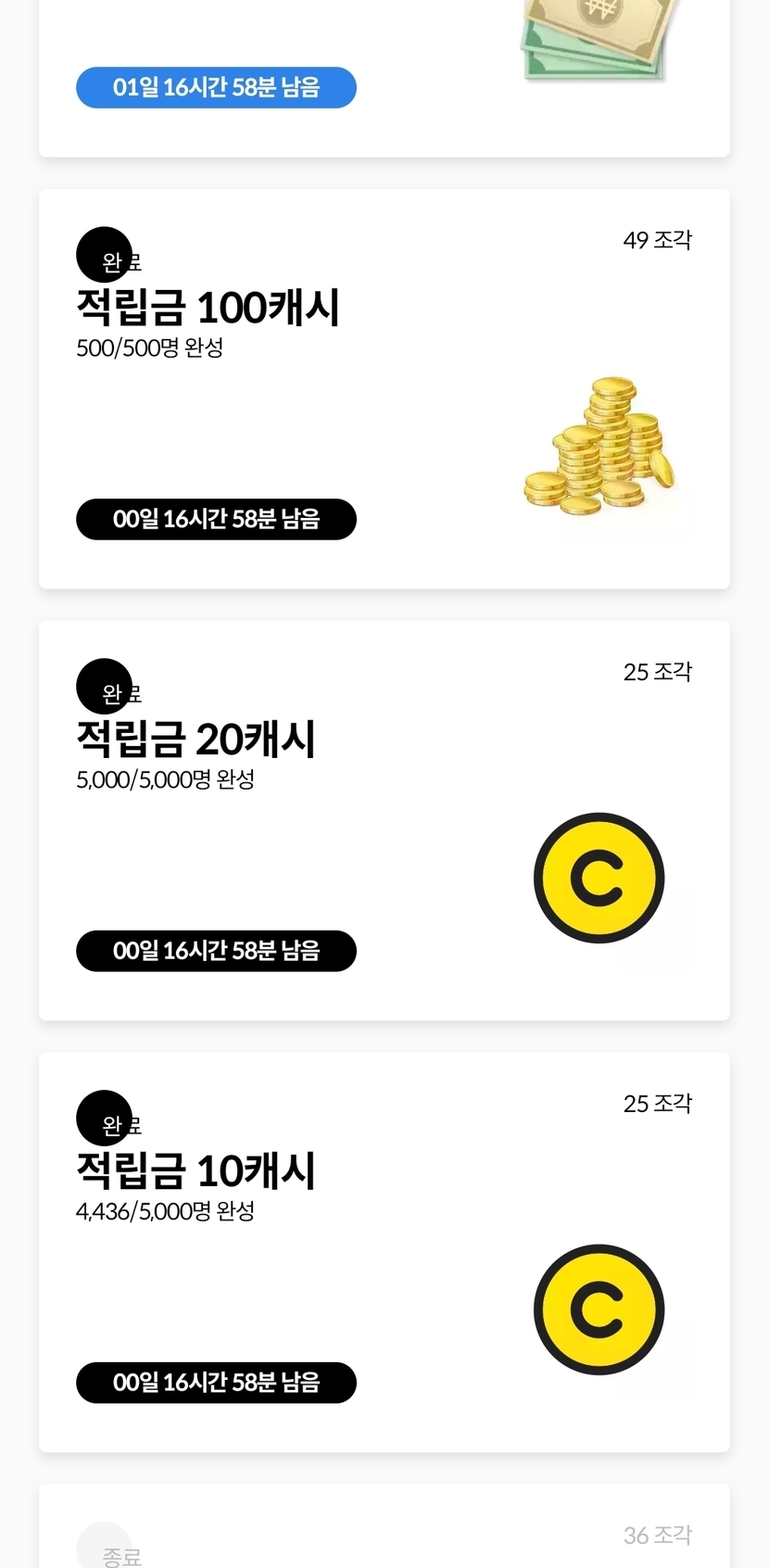The height and width of the screenshot is (1568, 769).
Task: Select the 적립금 20캐시 reward card
Action: [384, 821]
